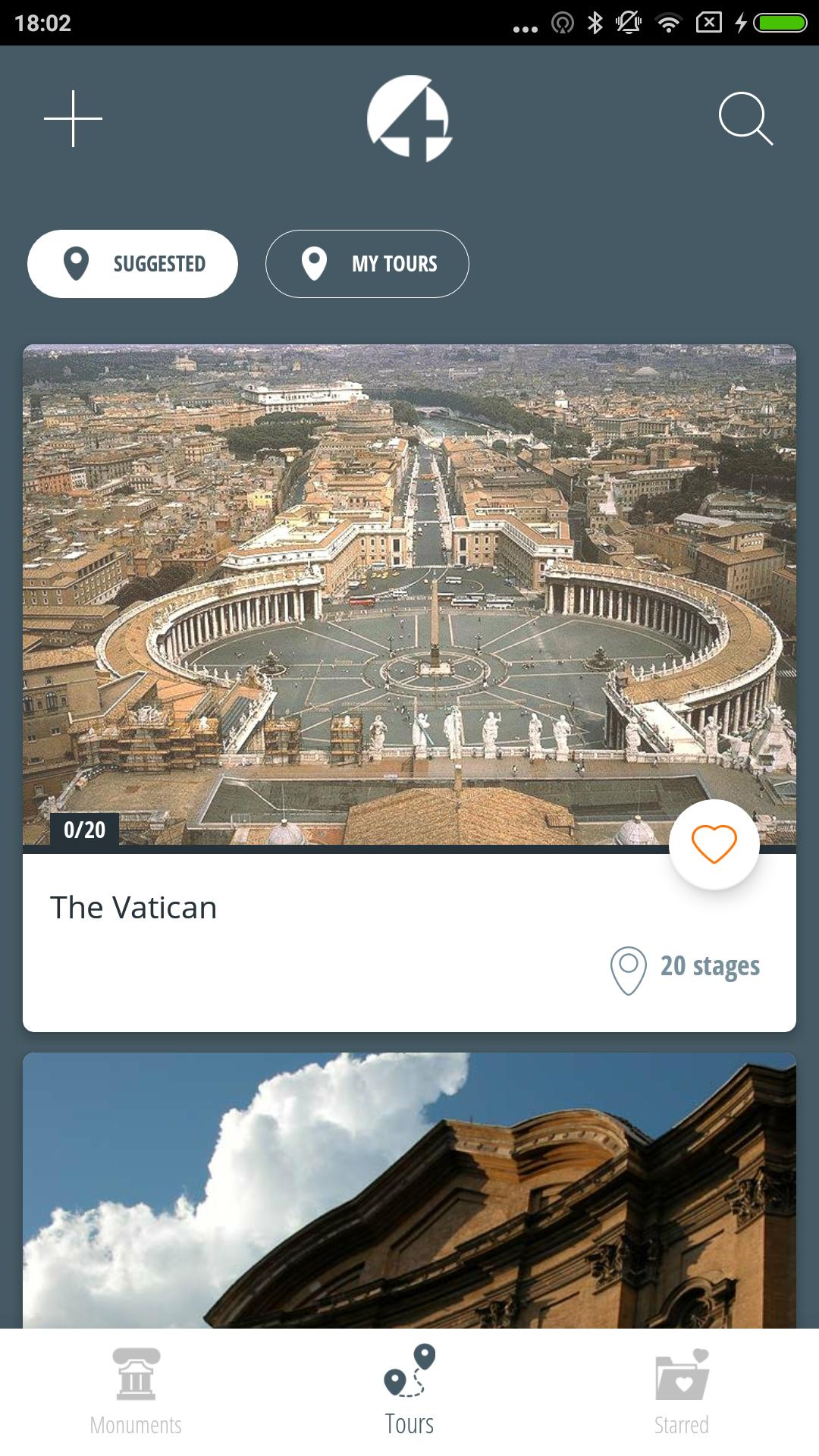
Task: Tap the pin icon next to 20 stages
Action: (x=626, y=967)
